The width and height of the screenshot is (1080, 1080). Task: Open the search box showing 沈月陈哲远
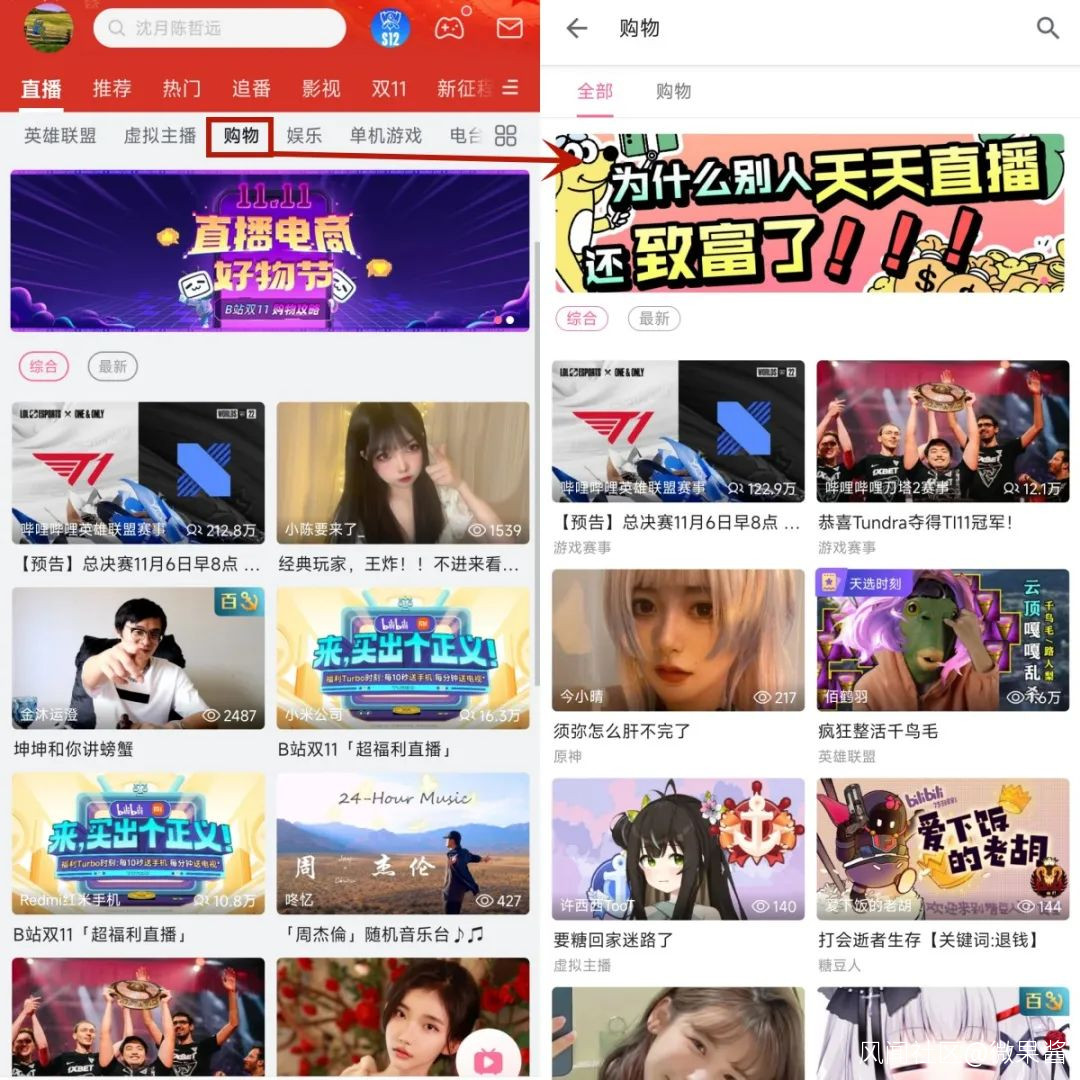click(219, 28)
